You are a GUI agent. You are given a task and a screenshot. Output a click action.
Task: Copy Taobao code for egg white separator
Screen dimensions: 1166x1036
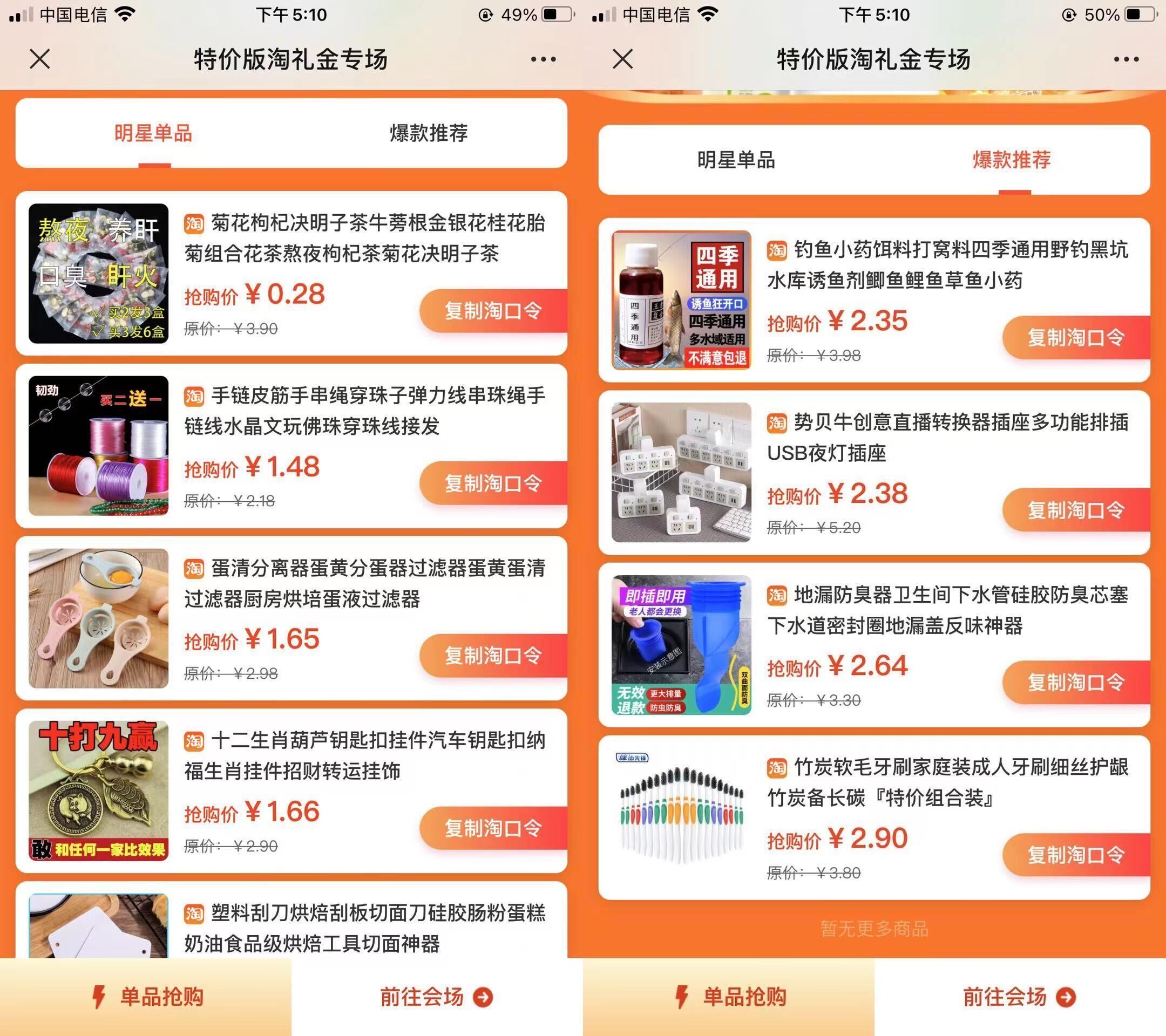[493, 656]
